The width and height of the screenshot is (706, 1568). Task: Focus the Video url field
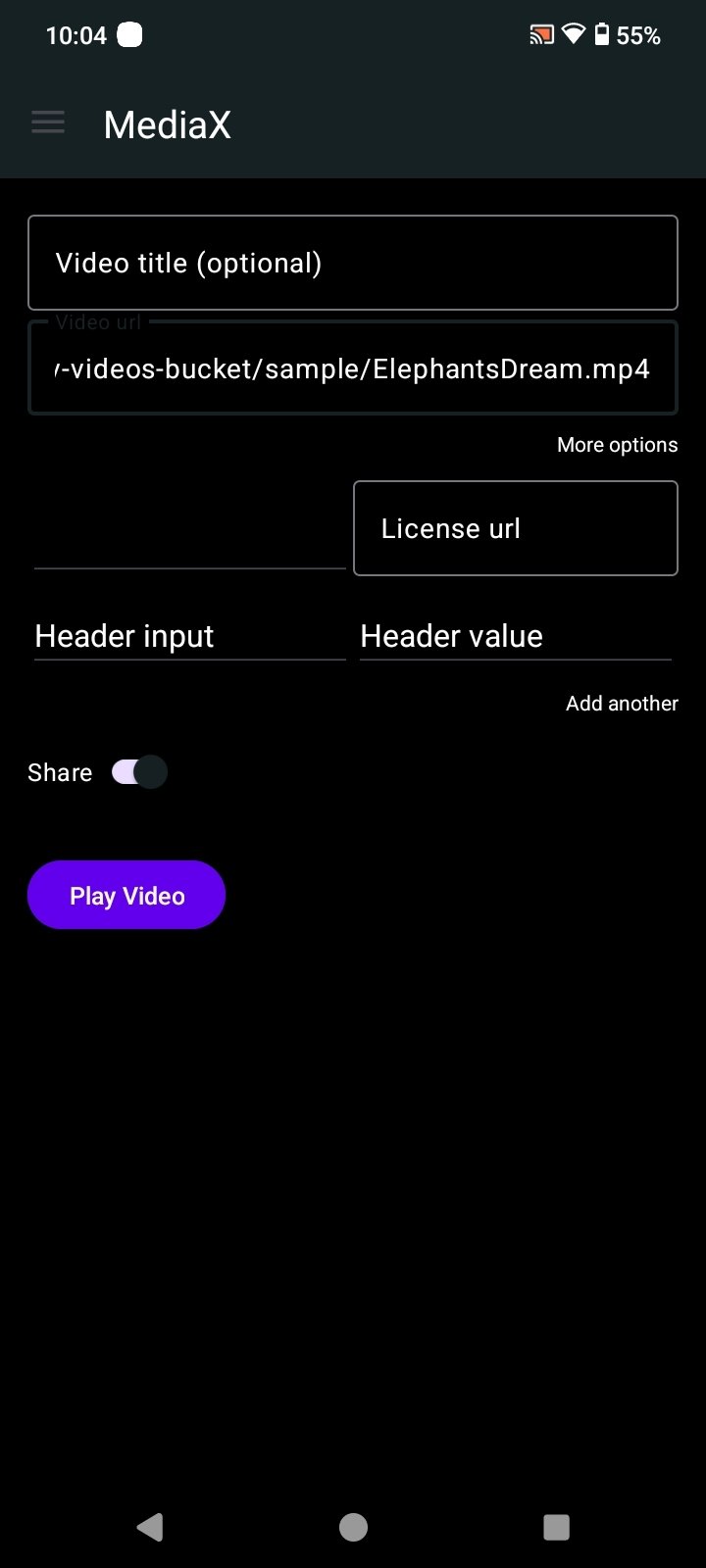(353, 368)
